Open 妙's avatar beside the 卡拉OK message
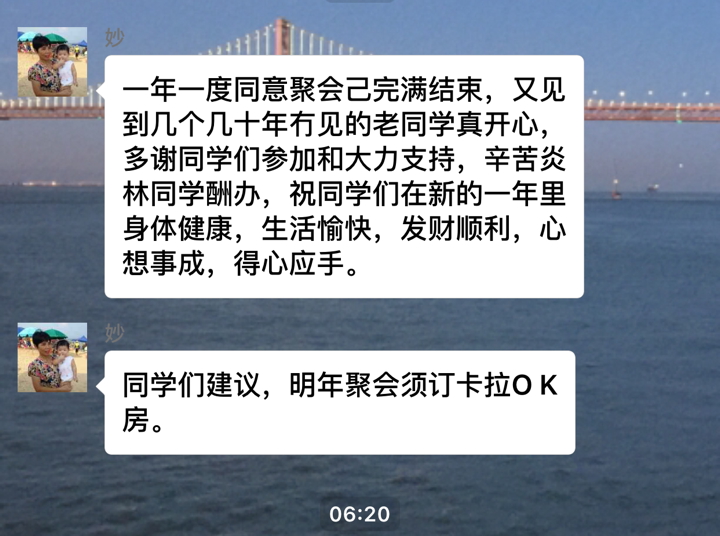 pyautogui.click(x=52, y=357)
